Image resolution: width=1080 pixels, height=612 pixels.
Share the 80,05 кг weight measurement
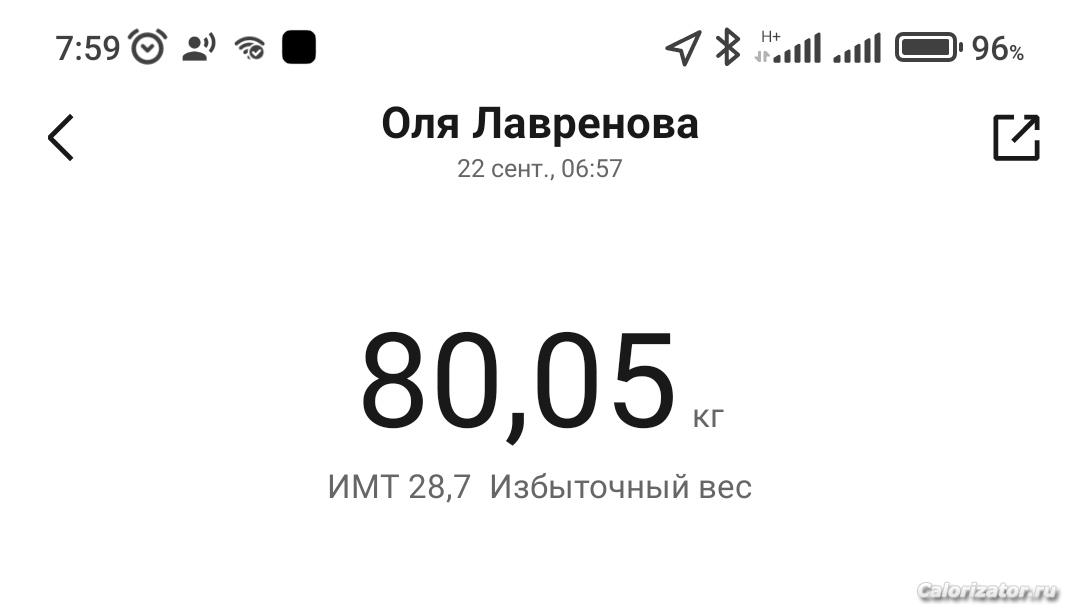coord(1015,138)
